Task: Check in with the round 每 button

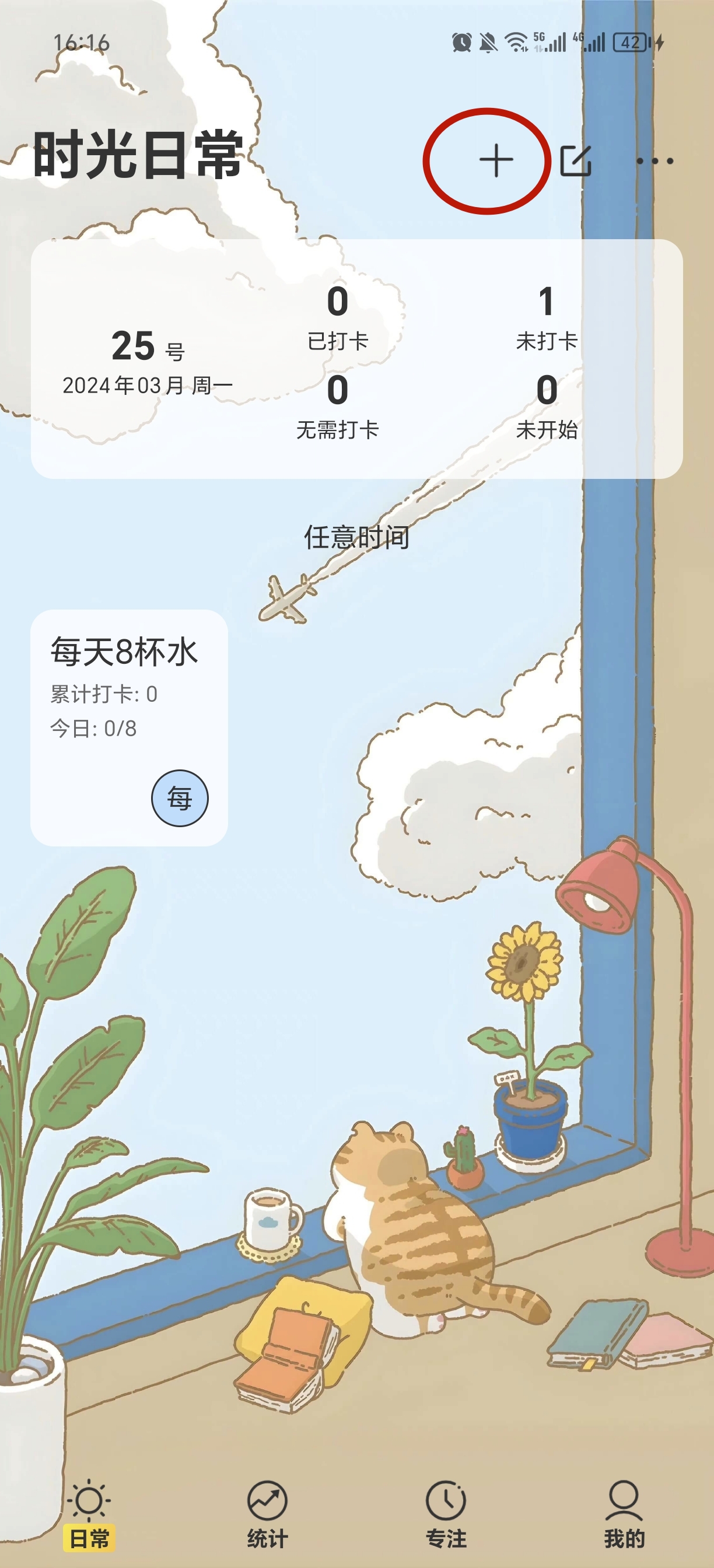Action: point(180,798)
